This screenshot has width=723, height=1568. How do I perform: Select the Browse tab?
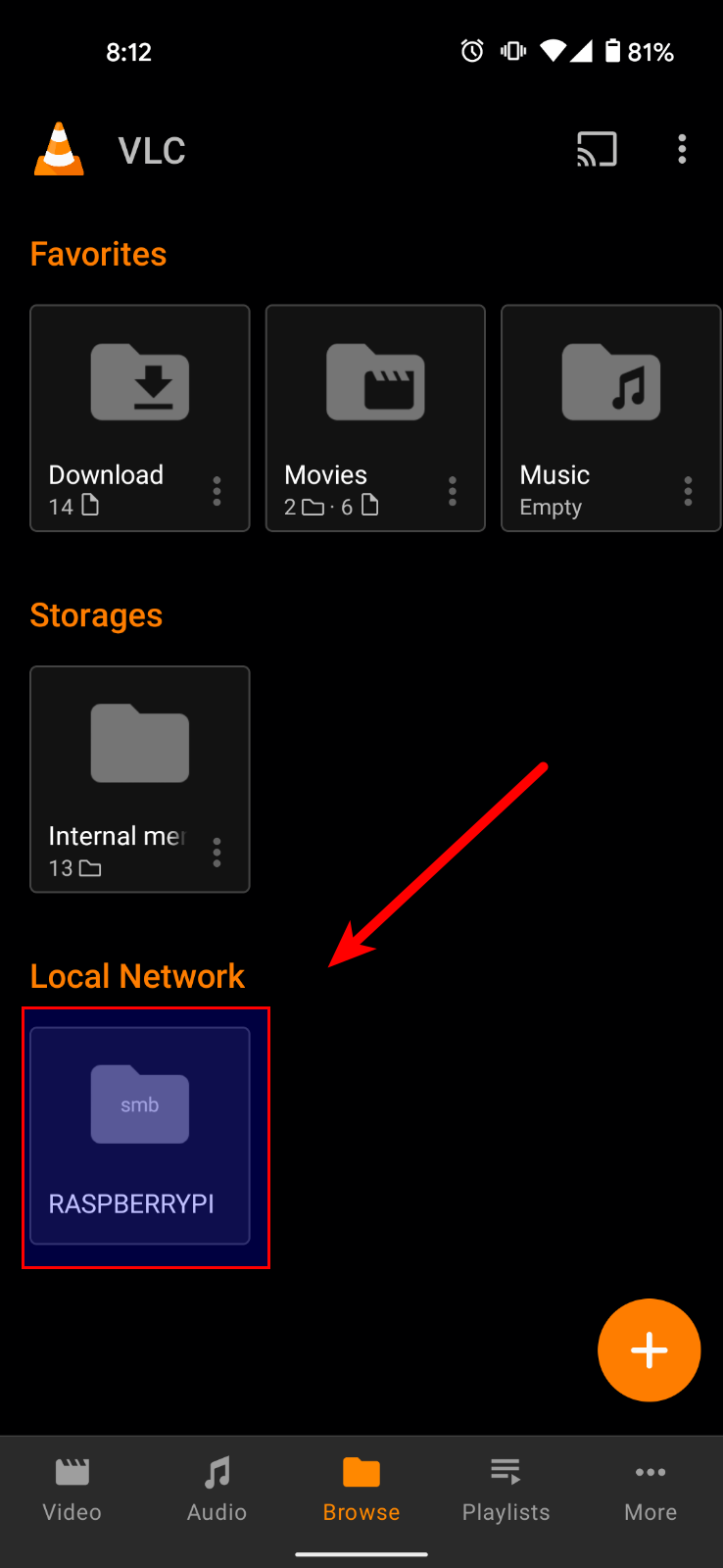click(x=361, y=1490)
